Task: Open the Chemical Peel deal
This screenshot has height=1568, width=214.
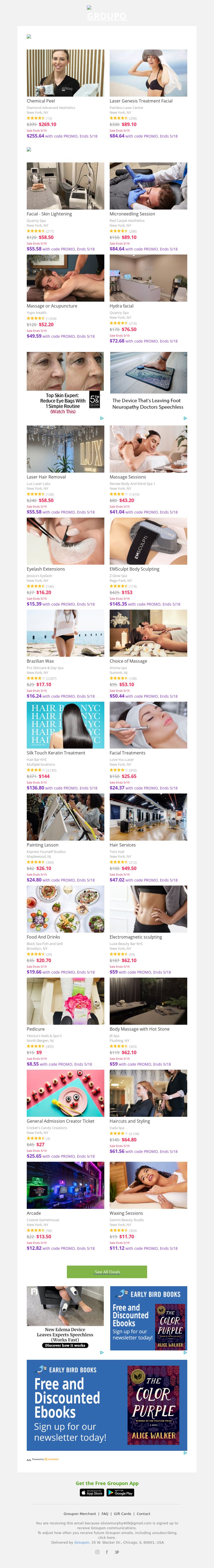Action: [x=65, y=73]
